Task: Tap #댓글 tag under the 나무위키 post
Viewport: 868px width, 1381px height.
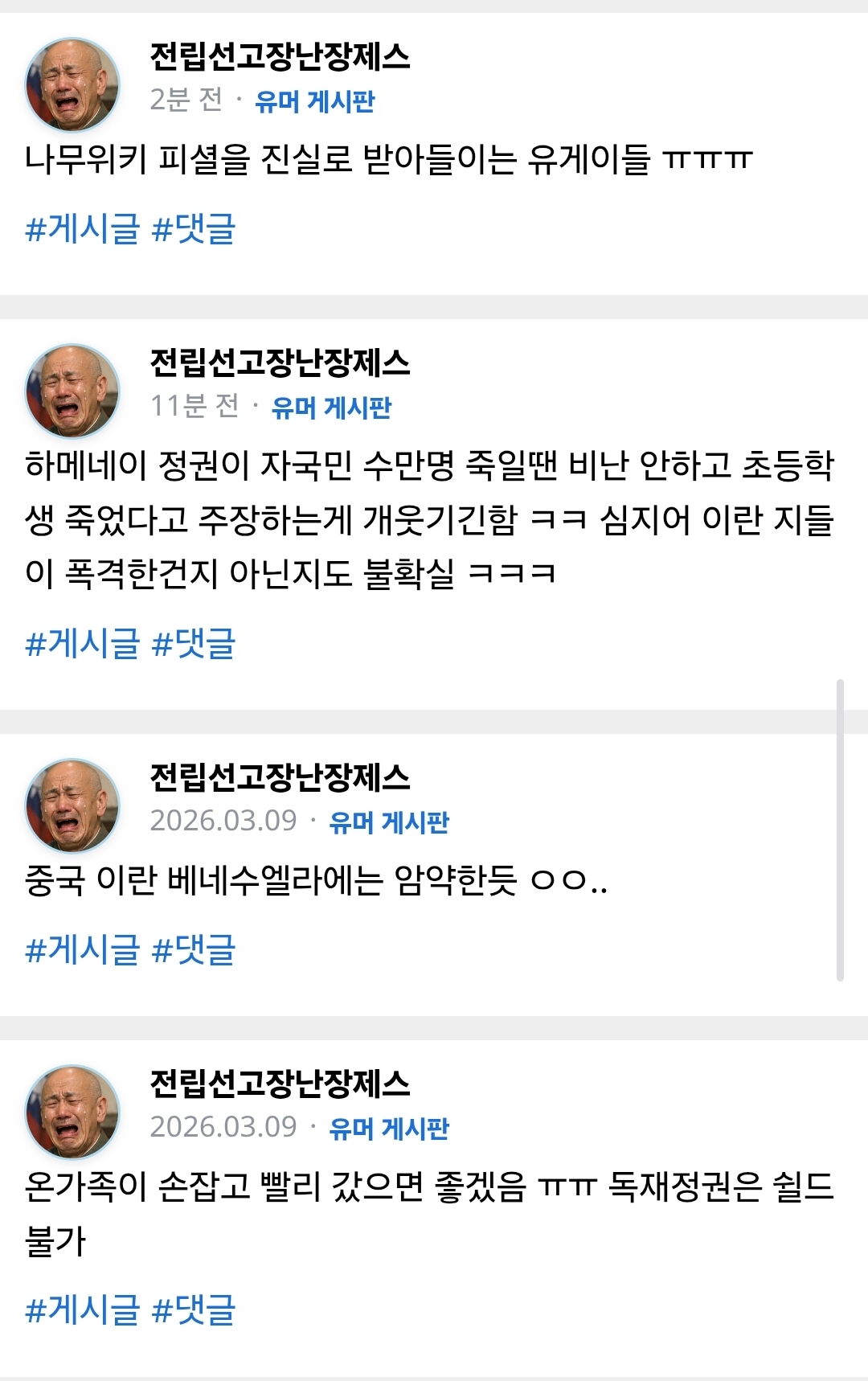Action: (x=193, y=229)
